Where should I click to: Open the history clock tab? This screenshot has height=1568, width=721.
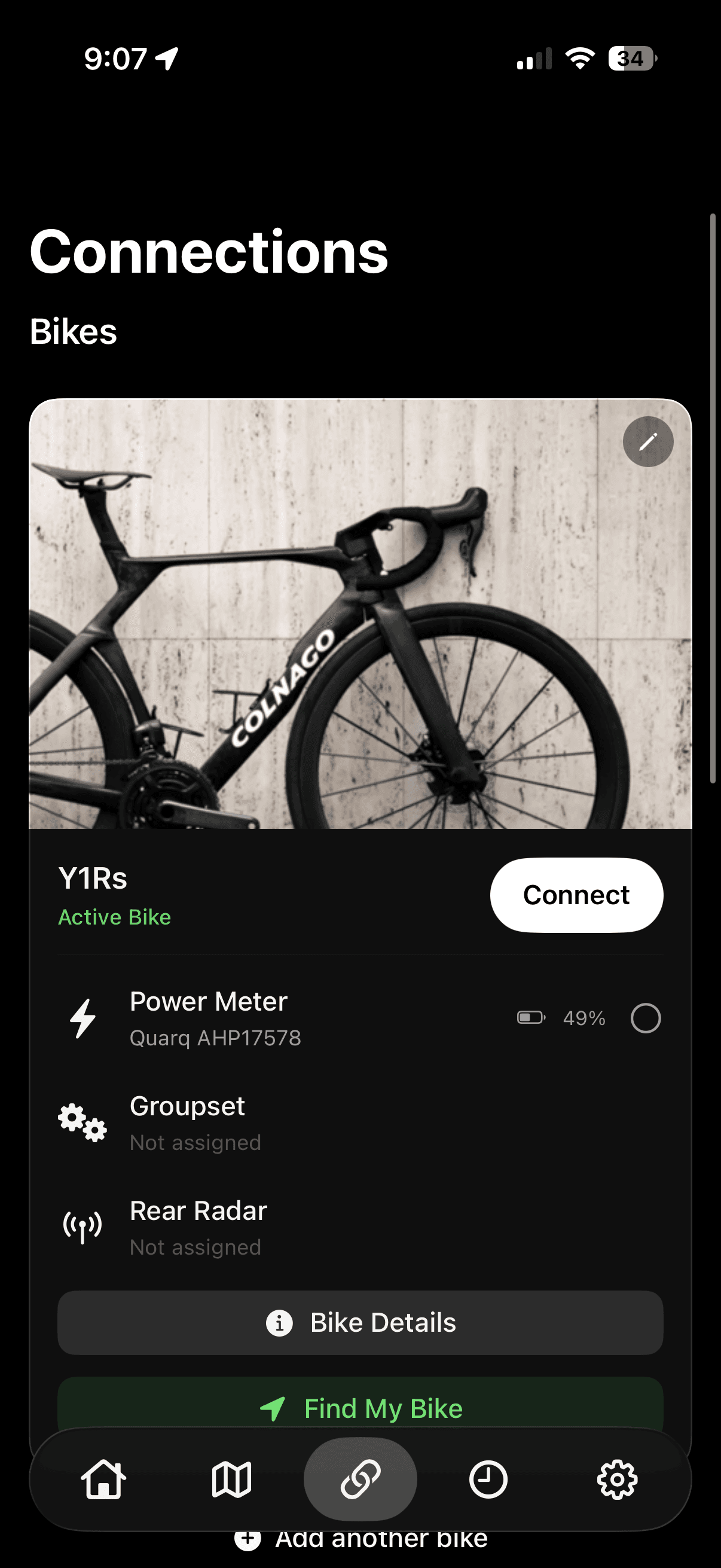click(x=488, y=1479)
